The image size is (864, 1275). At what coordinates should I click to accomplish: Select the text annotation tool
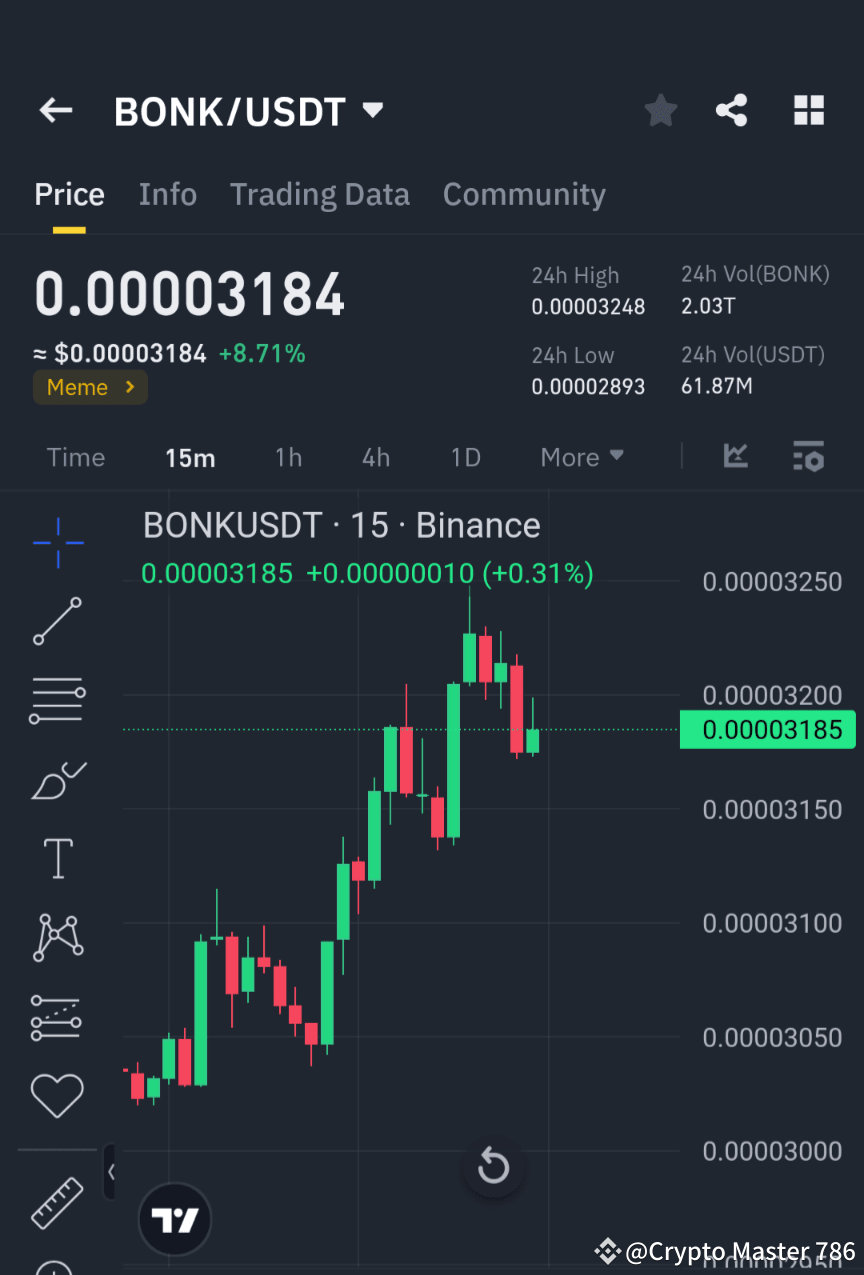(x=57, y=858)
